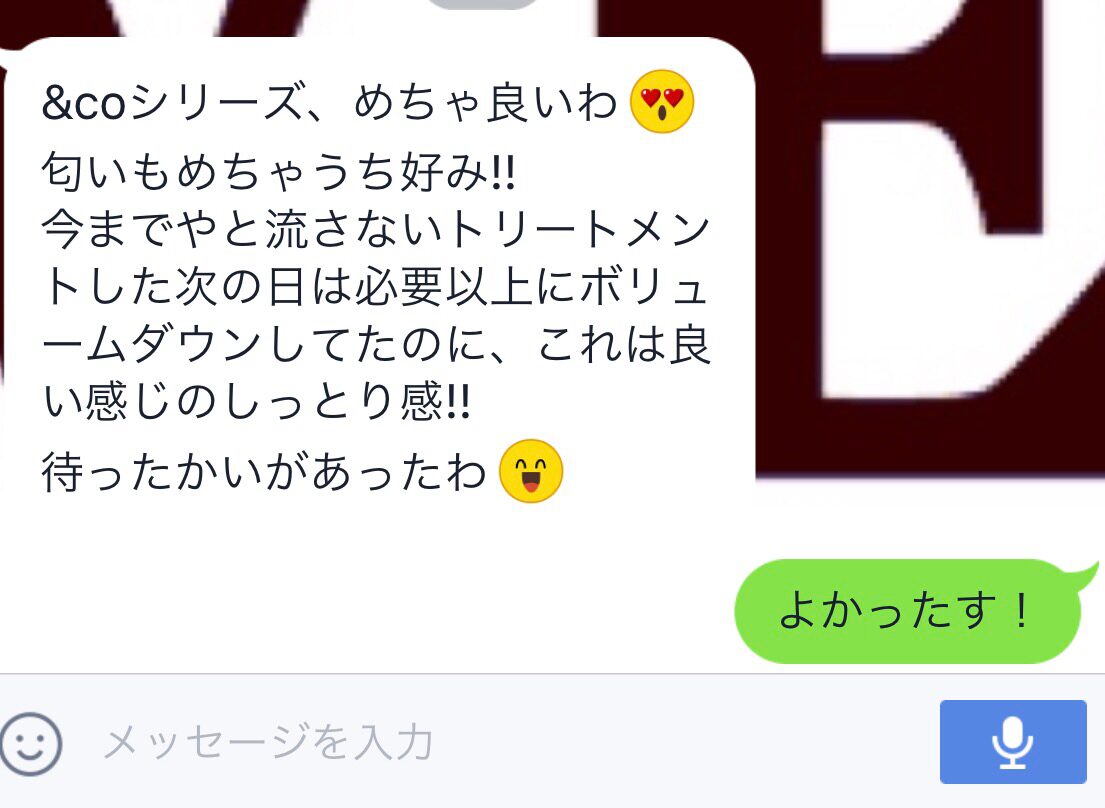
Task: Open the emoji sticker picker
Action: click(x=31, y=743)
